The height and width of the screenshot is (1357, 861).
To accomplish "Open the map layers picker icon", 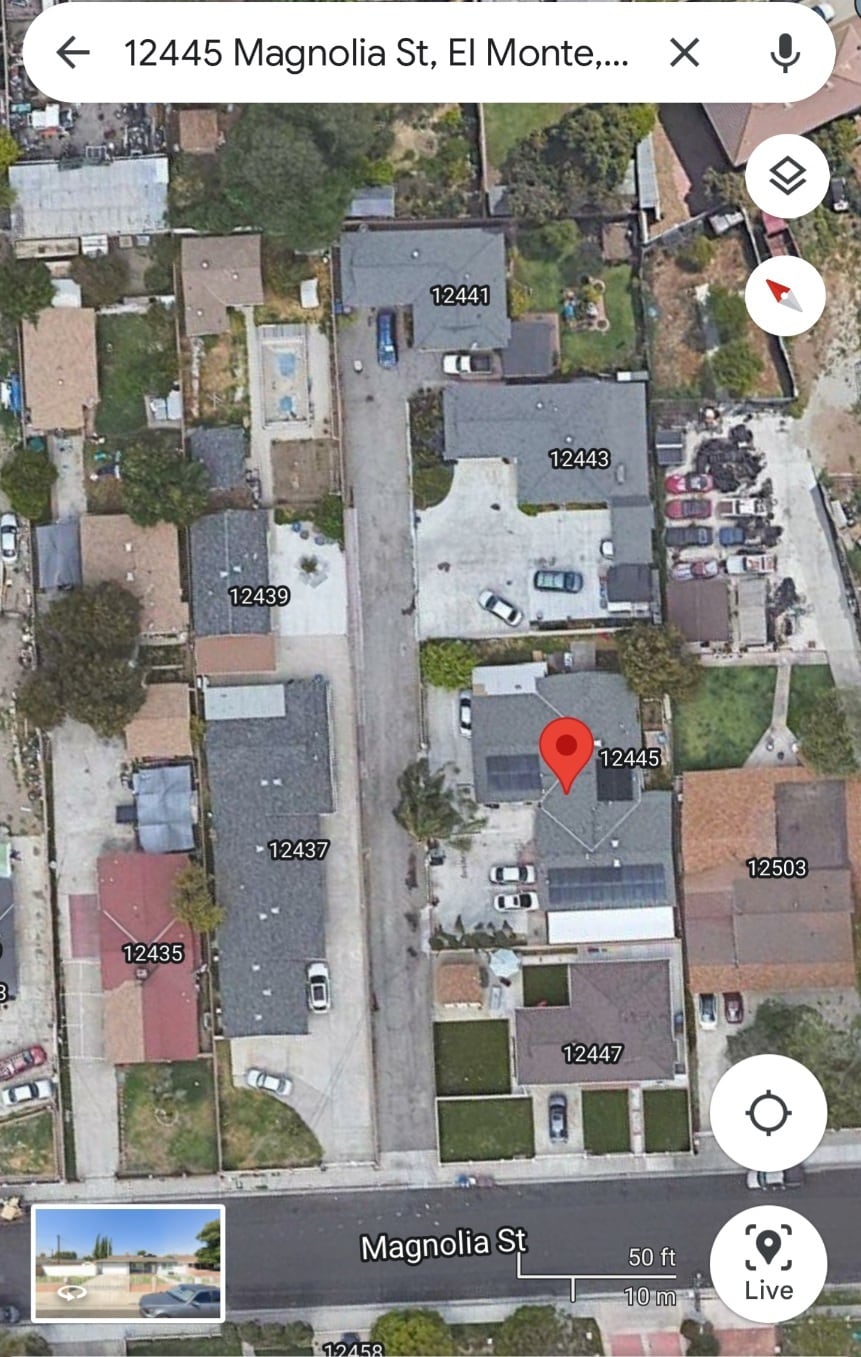I will coord(787,176).
